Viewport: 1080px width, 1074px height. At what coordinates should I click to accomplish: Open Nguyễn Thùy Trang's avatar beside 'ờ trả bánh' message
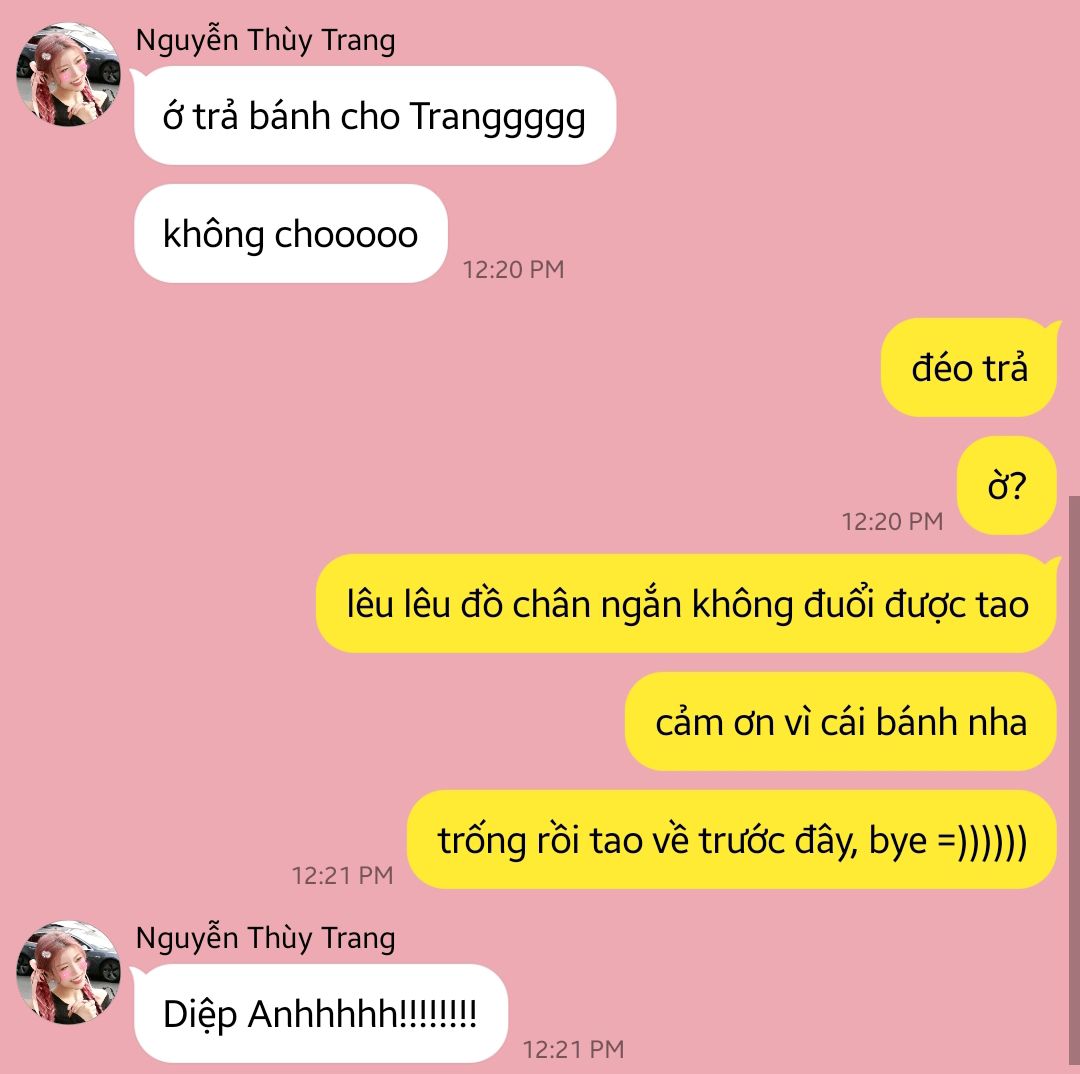pyautogui.click(x=68, y=74)
